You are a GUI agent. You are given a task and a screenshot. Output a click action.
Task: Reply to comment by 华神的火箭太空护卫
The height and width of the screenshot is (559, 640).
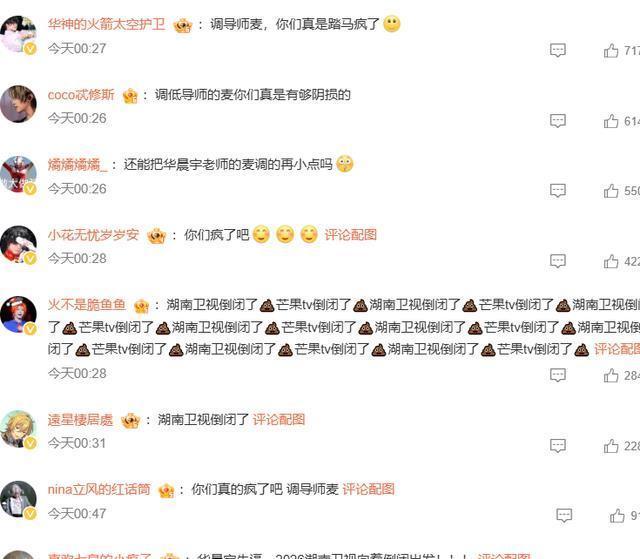click(x=558, y=50)
